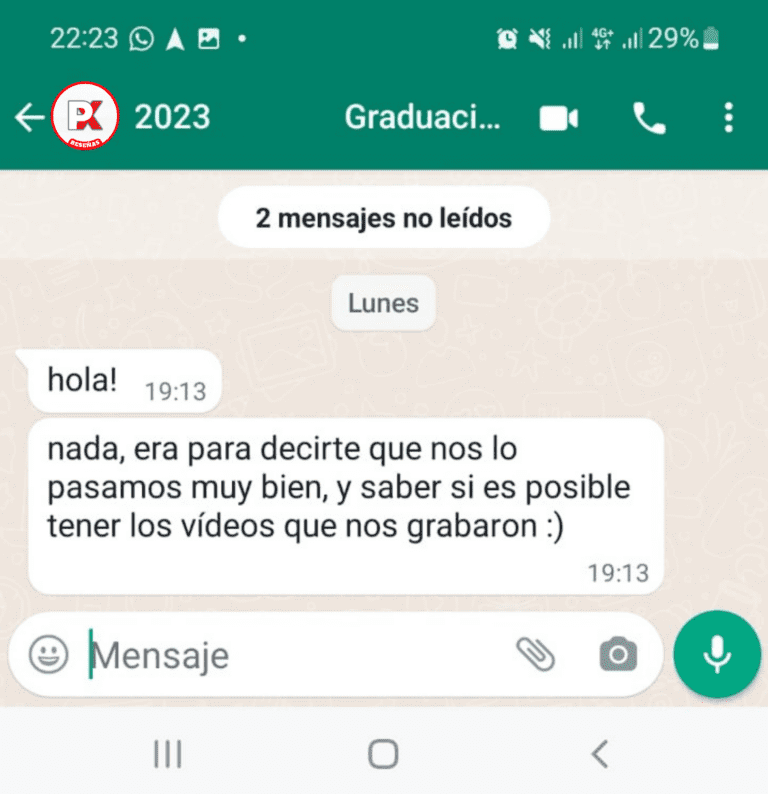Attach a file with the paperclip
The height and width of the screenshot is (794, 768).
(535, 655)
